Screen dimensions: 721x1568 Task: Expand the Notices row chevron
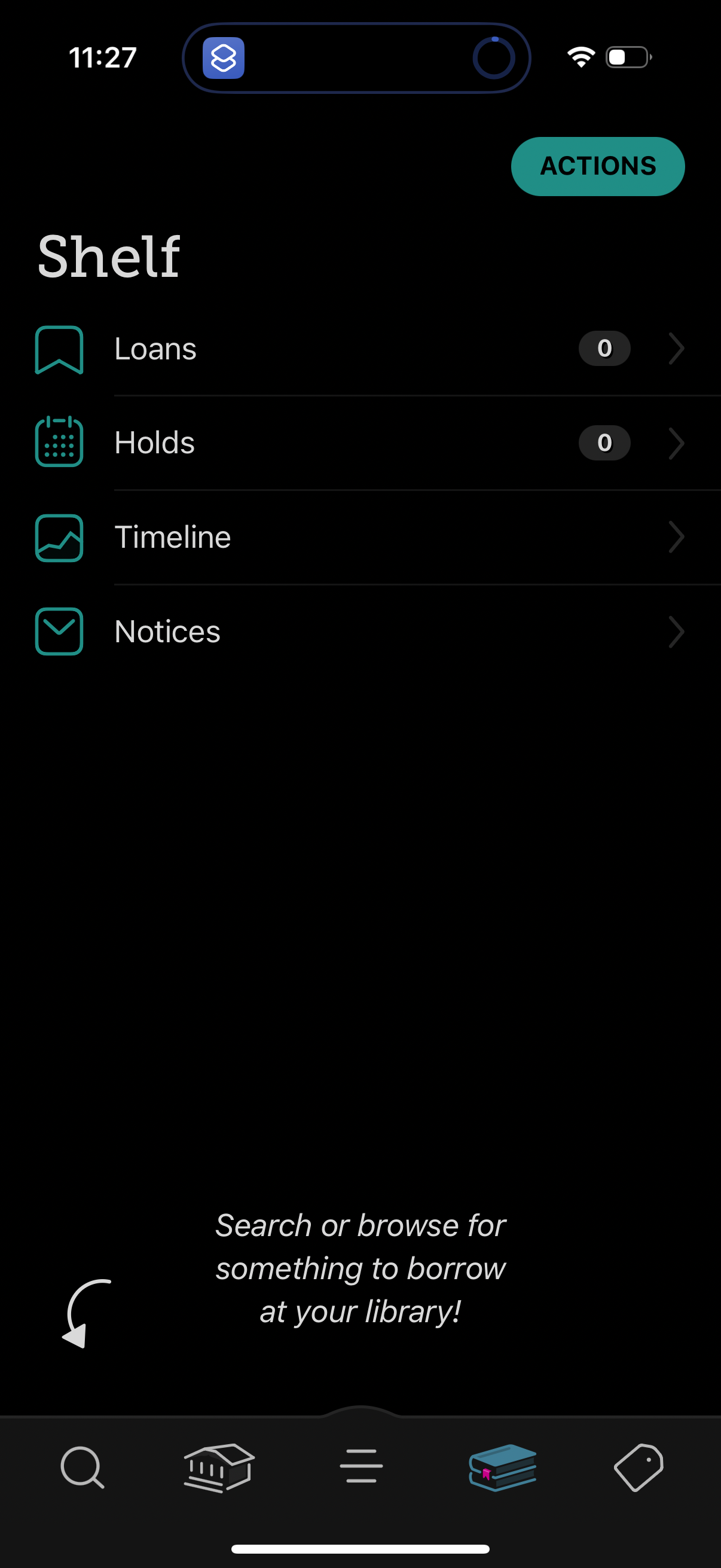coord(677,632)
